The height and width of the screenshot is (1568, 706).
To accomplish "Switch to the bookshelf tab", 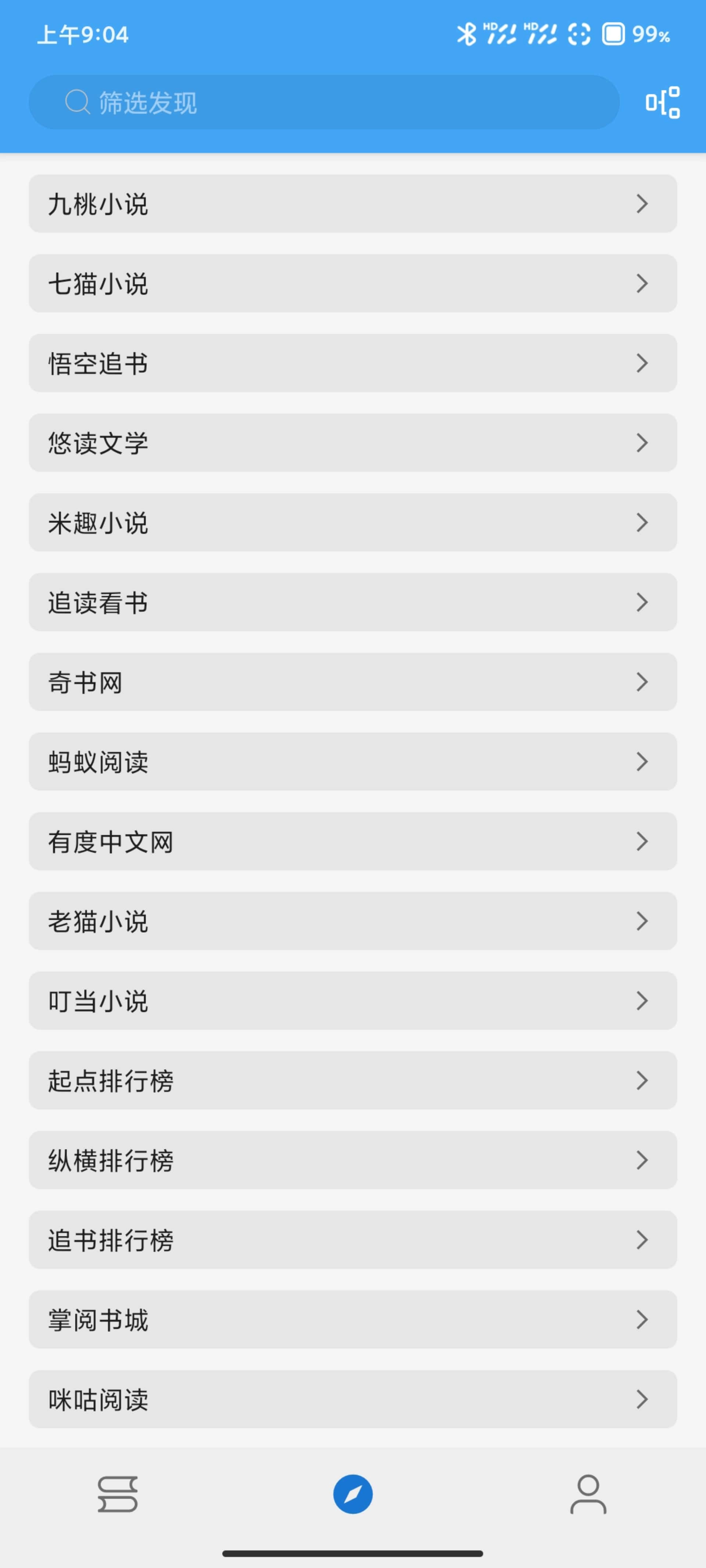I will (x=118, y=1495).
